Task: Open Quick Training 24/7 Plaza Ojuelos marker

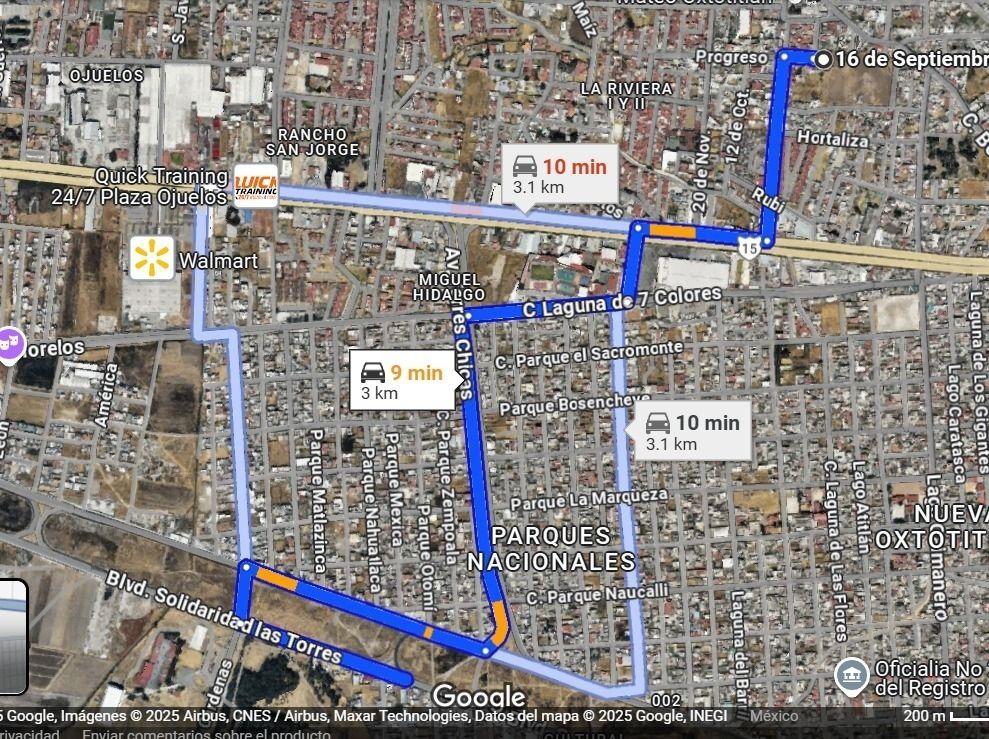Action: click(256, 185)
